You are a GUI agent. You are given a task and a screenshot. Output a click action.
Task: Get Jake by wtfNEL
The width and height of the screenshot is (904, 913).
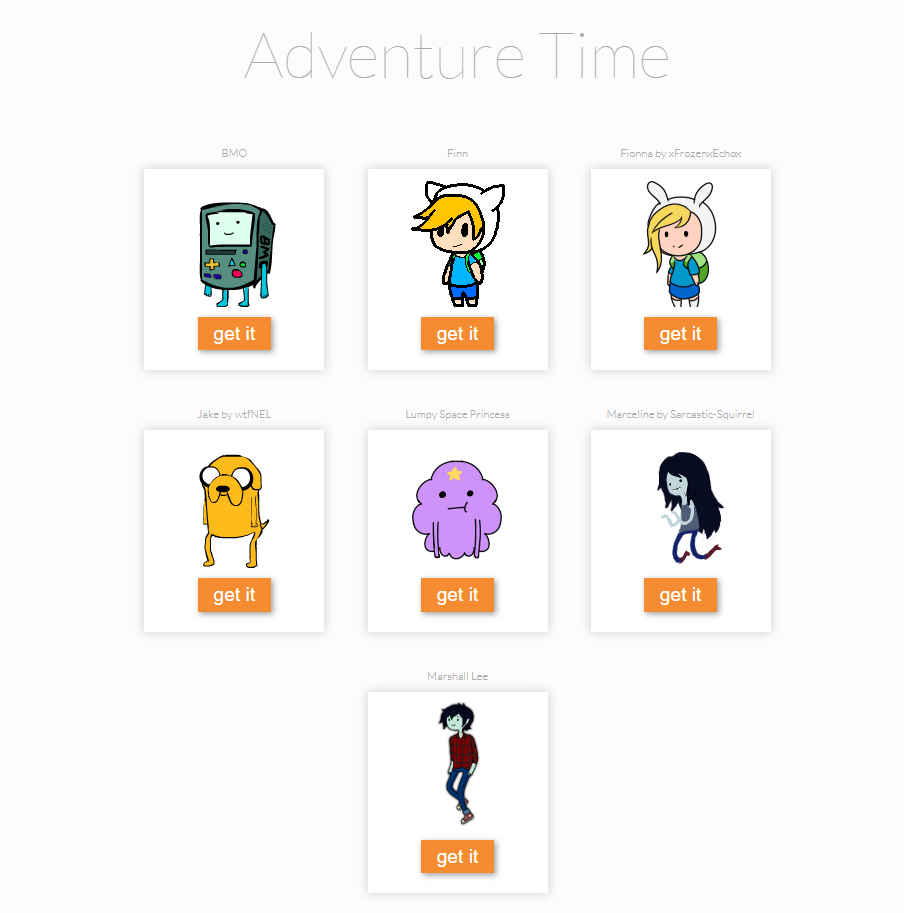tap(234, 595)
